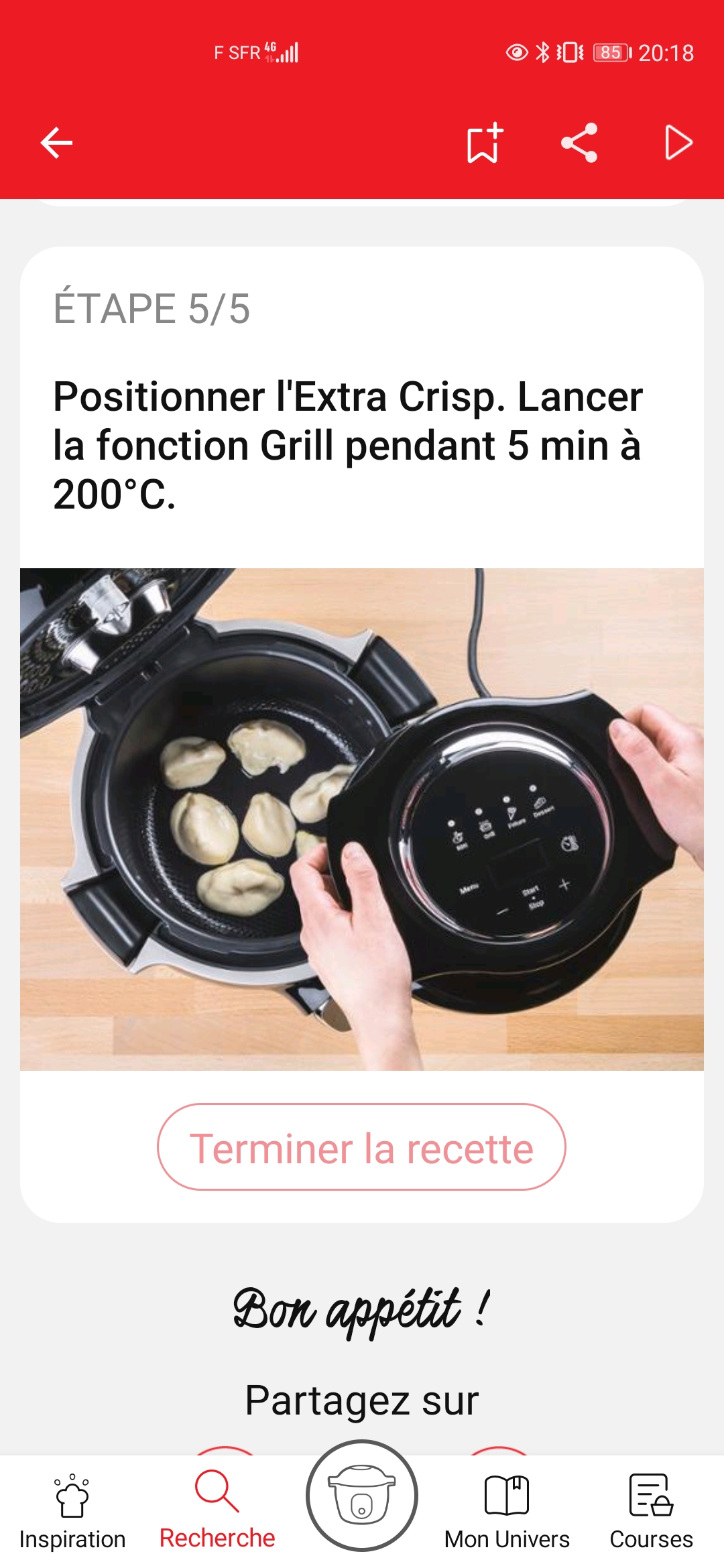The width and height of the screenshot is (724, 1568).
Task: Tap Terminer la recette button
Action: 361,1147
